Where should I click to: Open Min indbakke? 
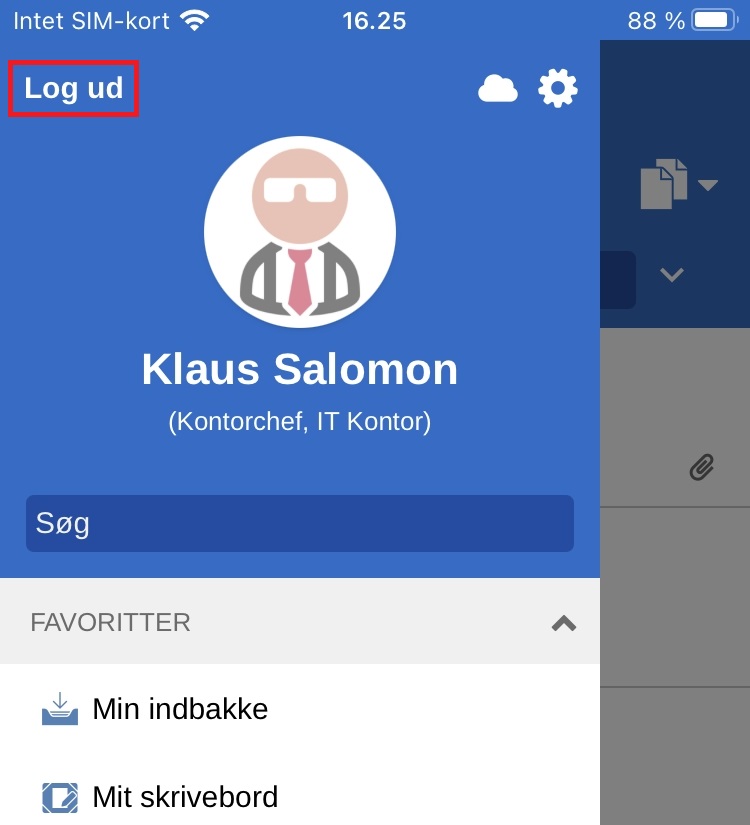coord(180,709)
